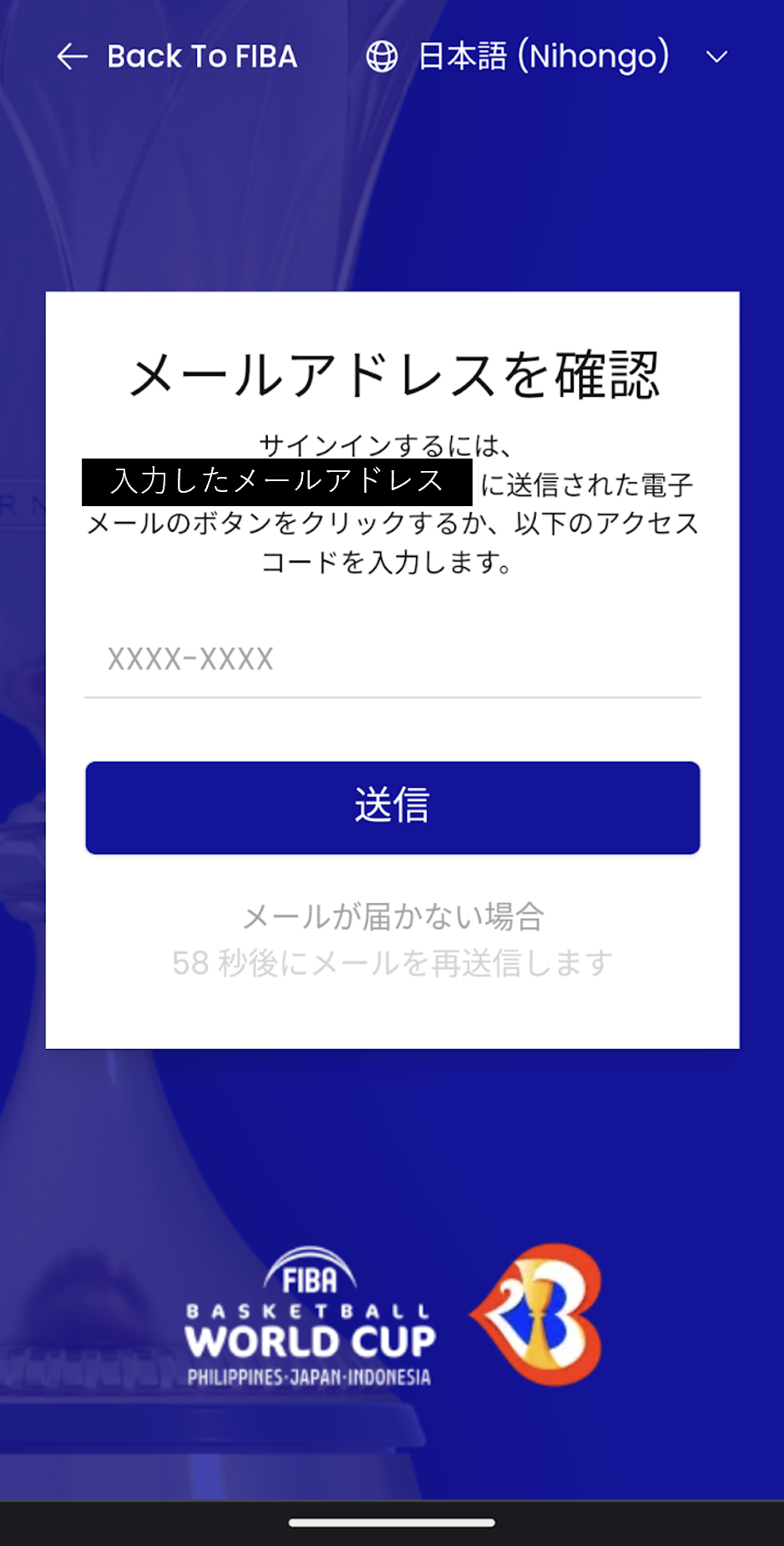Viewport: 784px width, 1546px height.
Task: Go back via Back To FIBA
Action: (177, 57)
